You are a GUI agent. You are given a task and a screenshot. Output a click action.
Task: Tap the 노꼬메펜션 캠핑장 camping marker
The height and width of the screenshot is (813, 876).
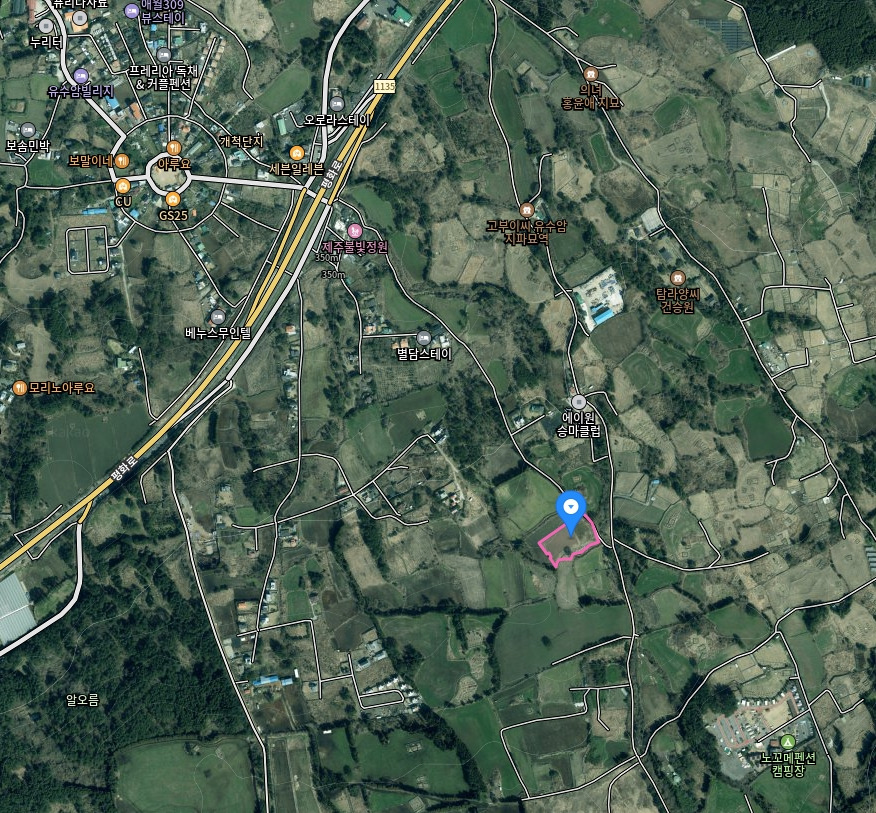click(788, 742)
